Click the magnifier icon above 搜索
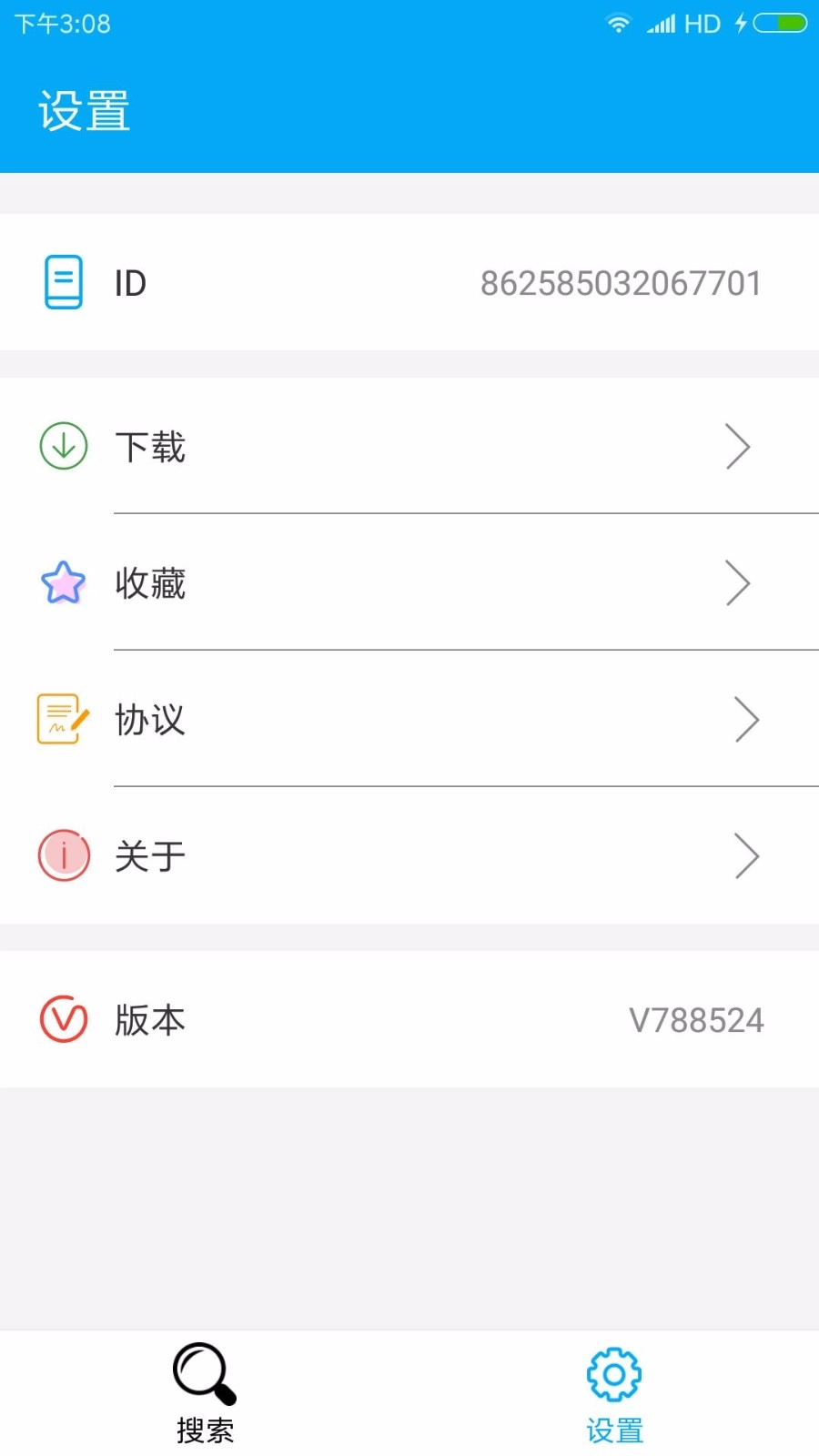This screenshot has height=1456, width=819. 204,1374
